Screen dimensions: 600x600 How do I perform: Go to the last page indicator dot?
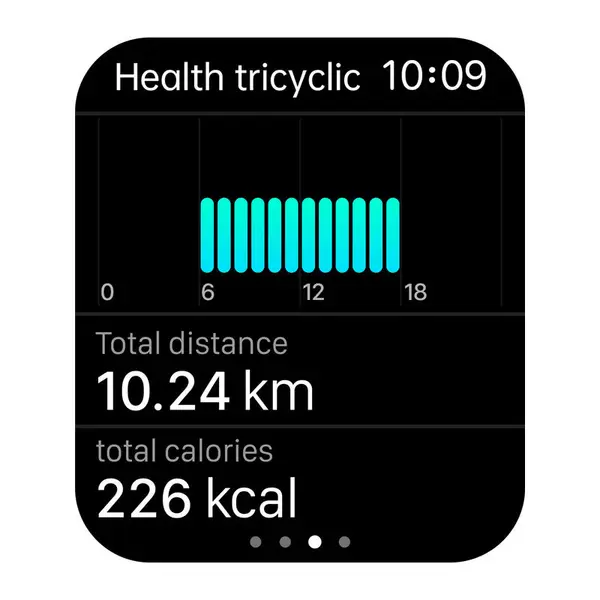345,542
